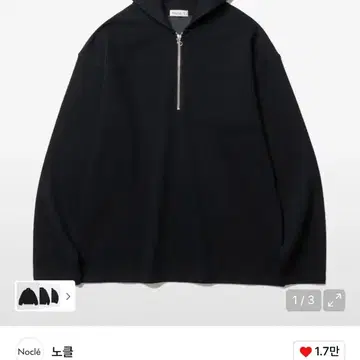The height and width of the screenshot is (360, 360).
Task: Open the product image thumbnail strip
Action: 45,296
